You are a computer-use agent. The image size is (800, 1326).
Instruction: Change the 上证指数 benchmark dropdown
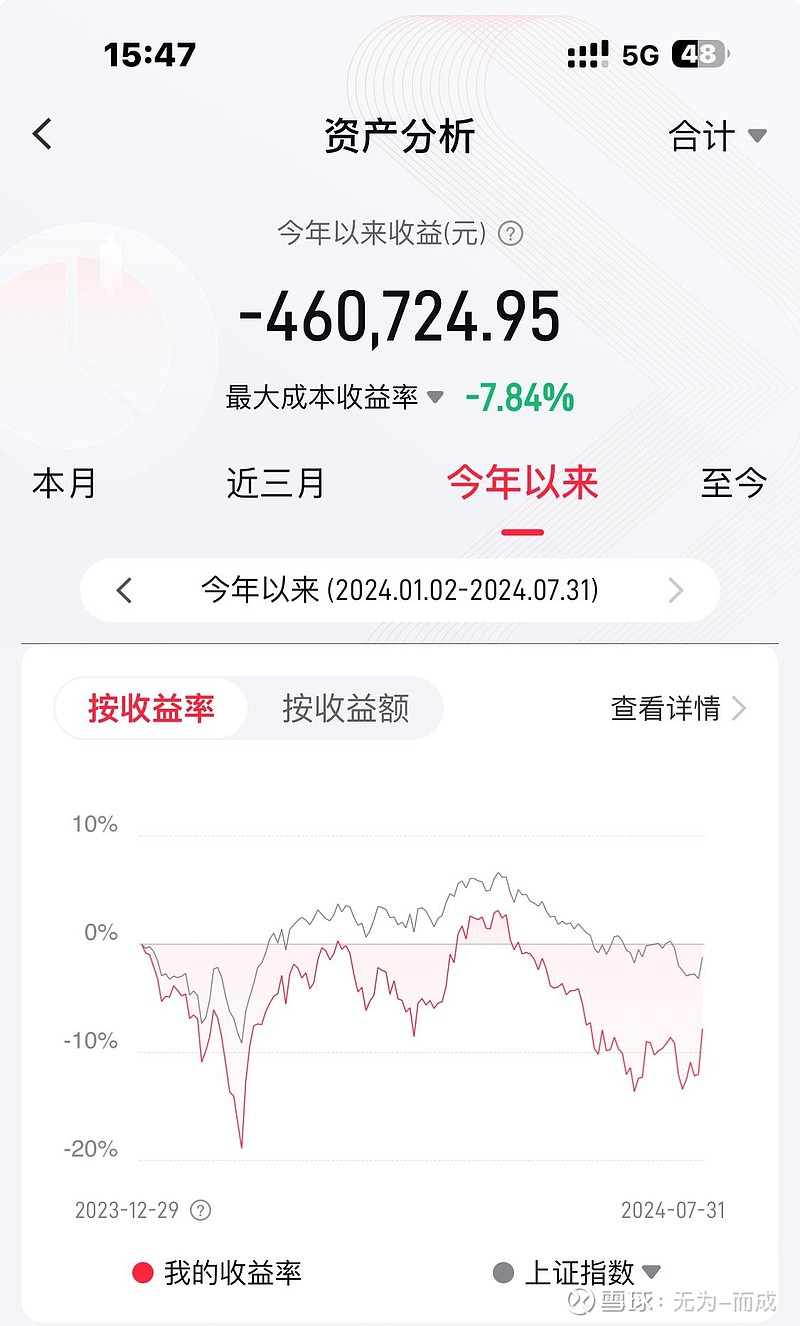[577, 1273]
